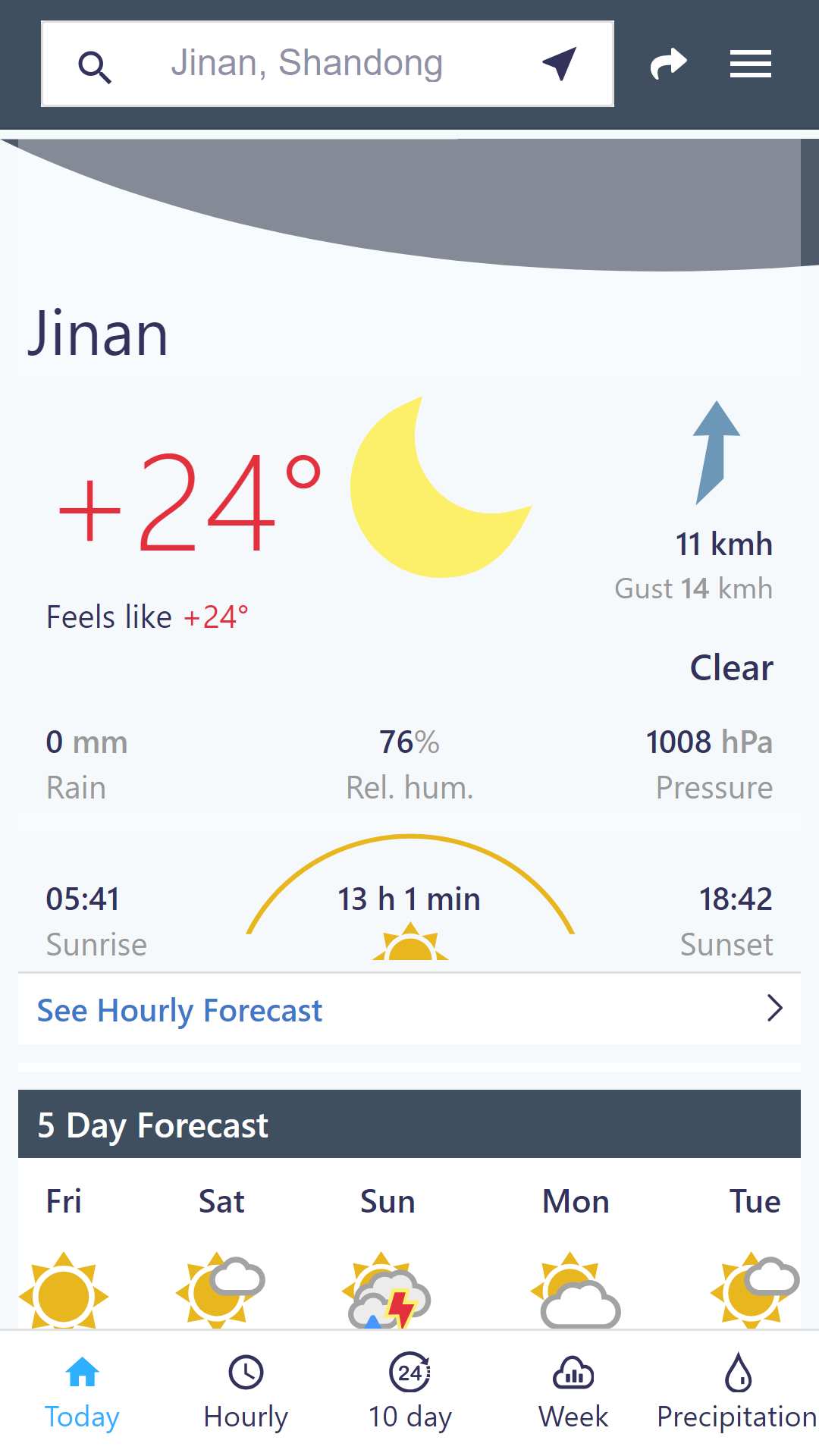Go to the Week tab
Image resolution: width=819 pixels, height=1456 pixels.
pyautogui.click(x=573, y=1394)
